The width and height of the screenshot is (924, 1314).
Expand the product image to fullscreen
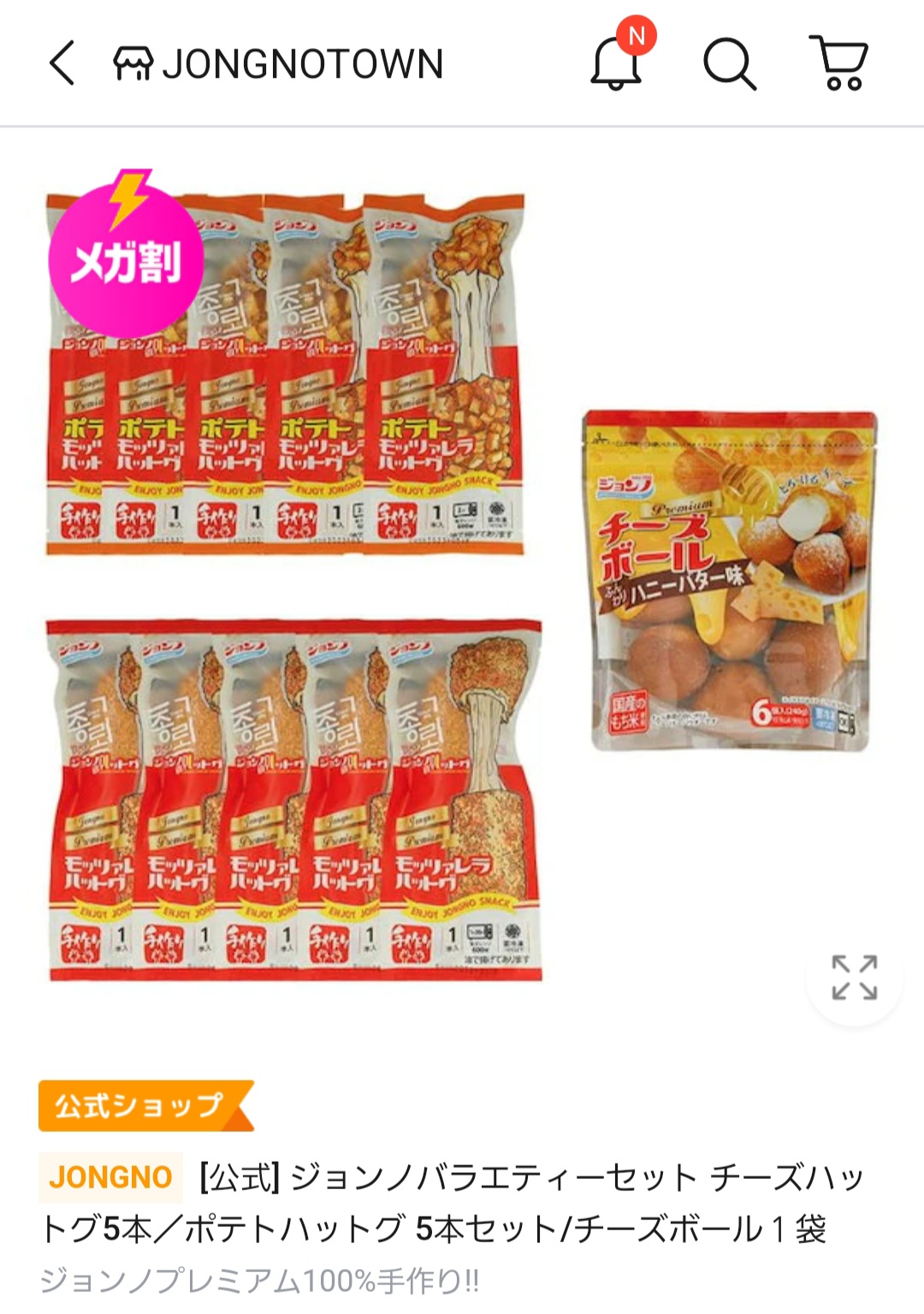pos(854,977)
